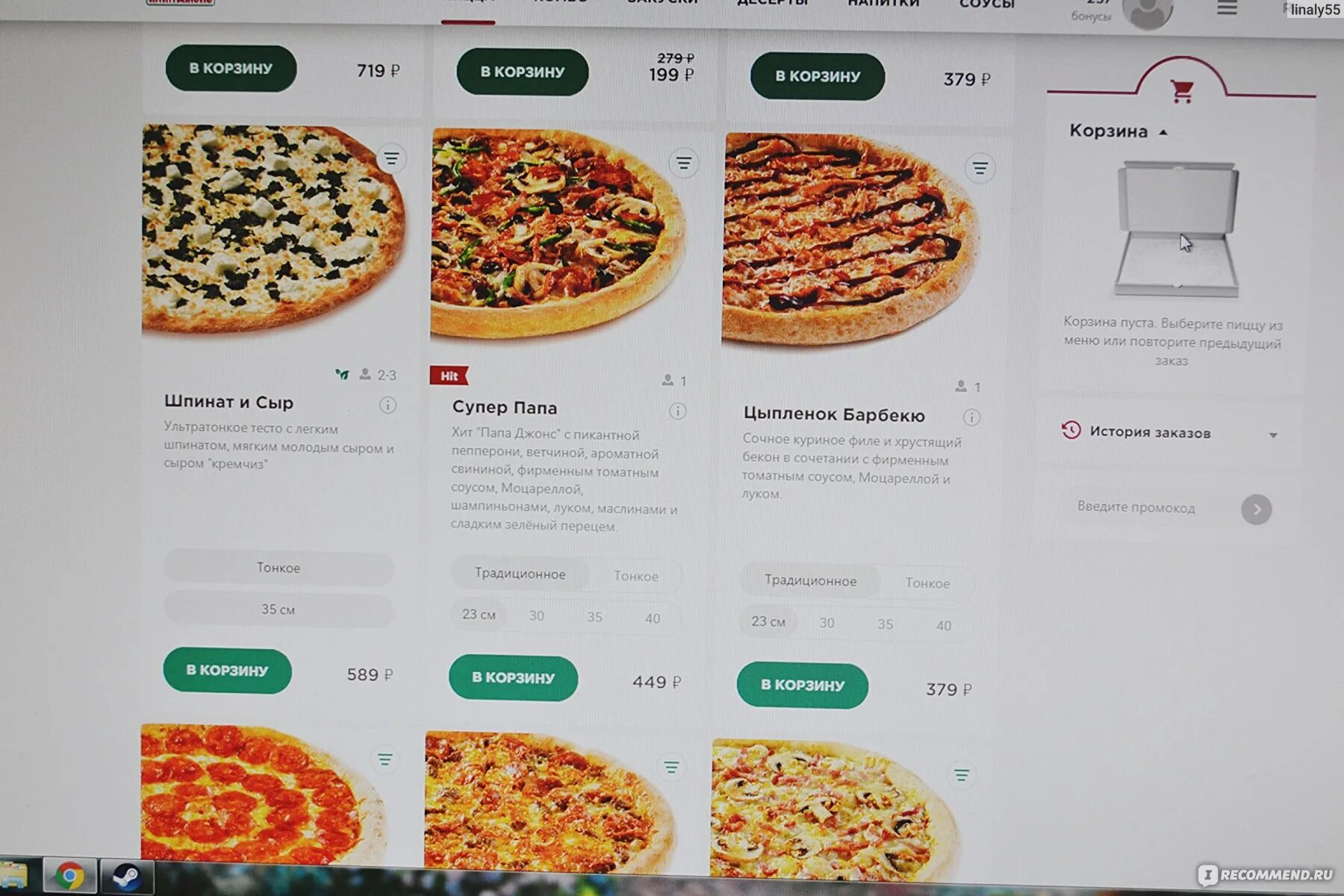Select Тонкое crust for Супер Папа
Image resolution: width=1344 pixels, height=896 pixels.
(x=635, y=576)
